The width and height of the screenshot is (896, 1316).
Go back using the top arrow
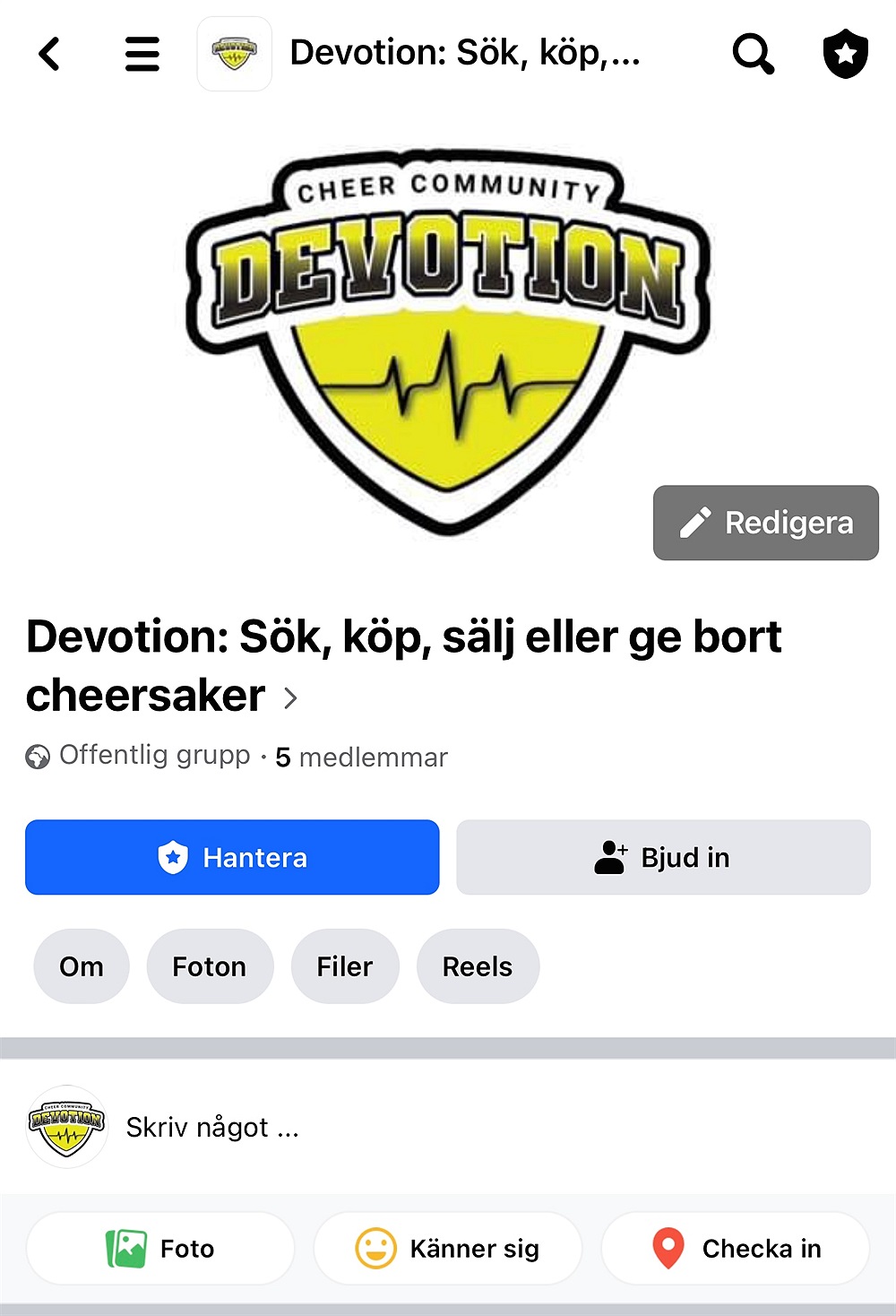pyautogui.click(x=50, y=54)
